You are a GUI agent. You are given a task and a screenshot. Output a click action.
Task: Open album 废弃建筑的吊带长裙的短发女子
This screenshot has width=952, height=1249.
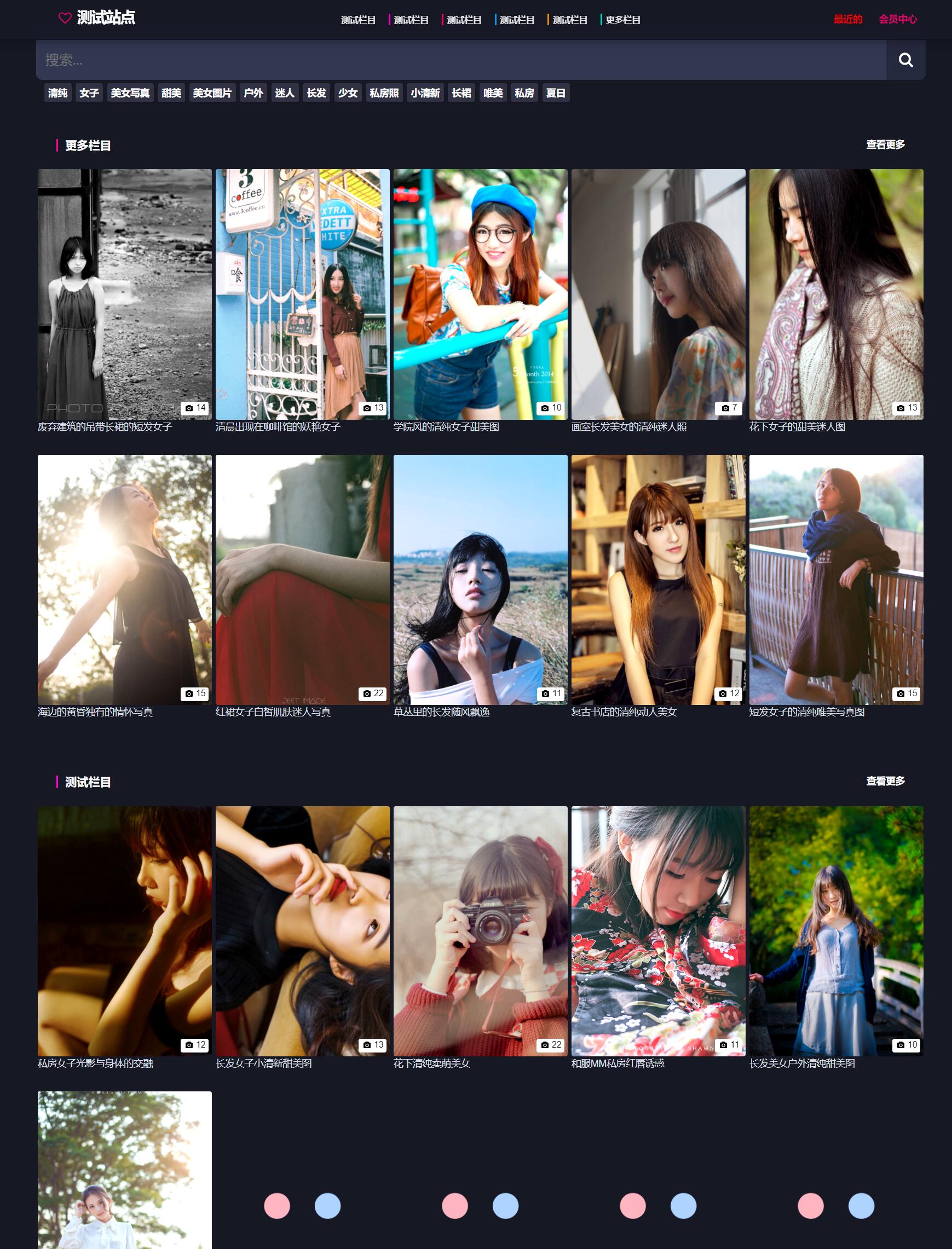124,294
